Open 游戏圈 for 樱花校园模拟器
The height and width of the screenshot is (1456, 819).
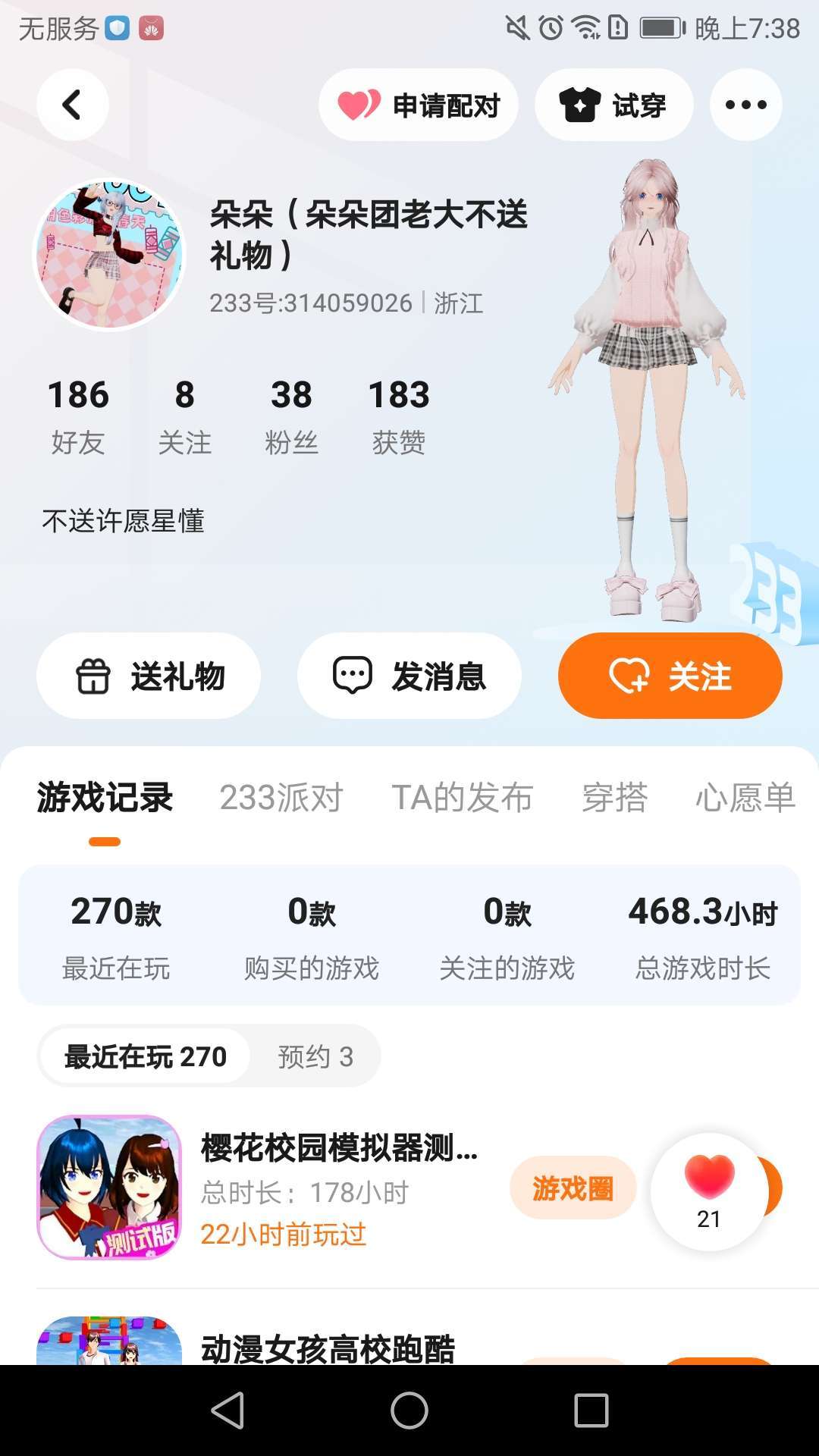(x=573, y=1188)
